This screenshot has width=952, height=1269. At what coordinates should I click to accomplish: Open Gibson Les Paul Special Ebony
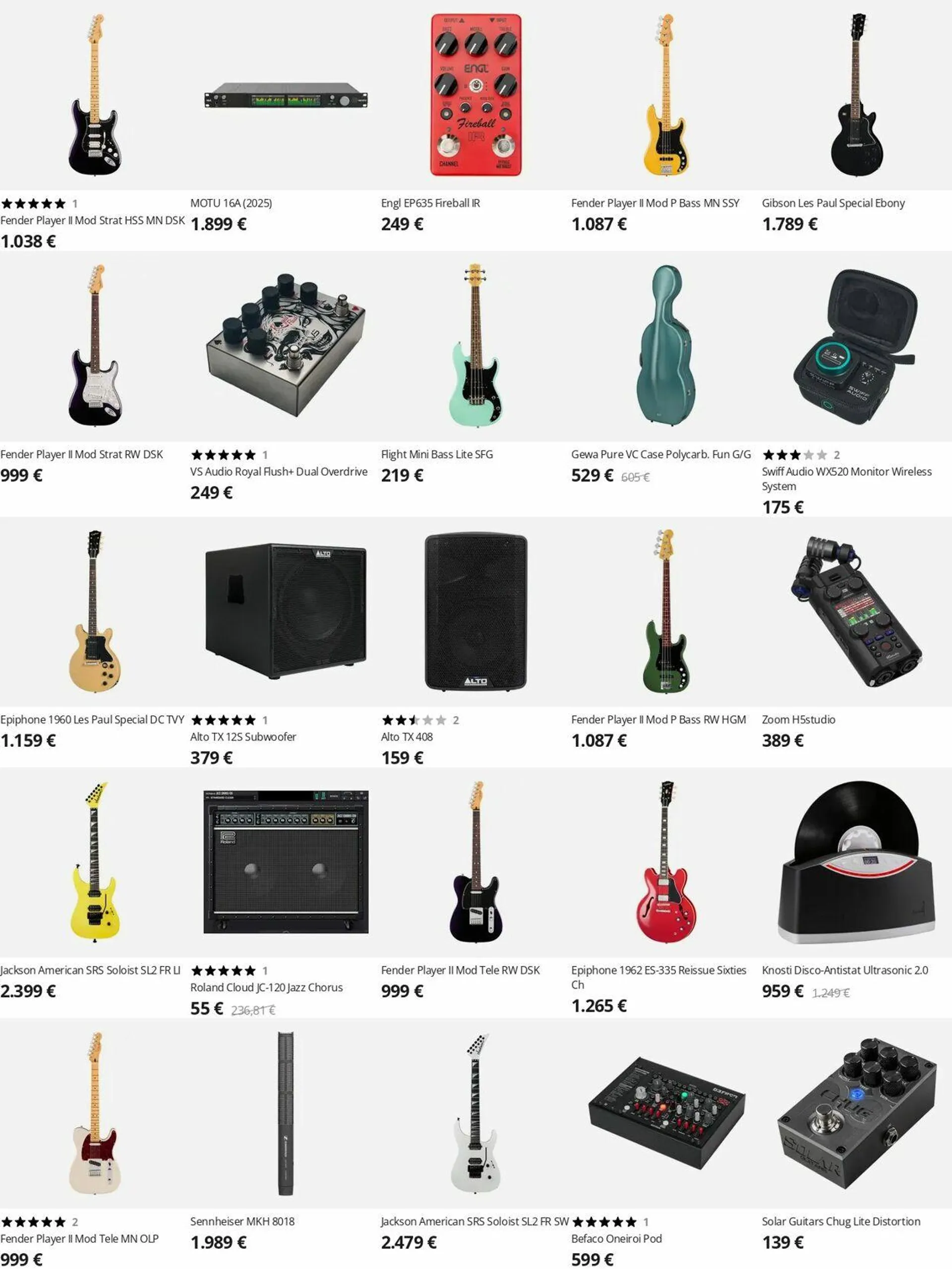833,203
